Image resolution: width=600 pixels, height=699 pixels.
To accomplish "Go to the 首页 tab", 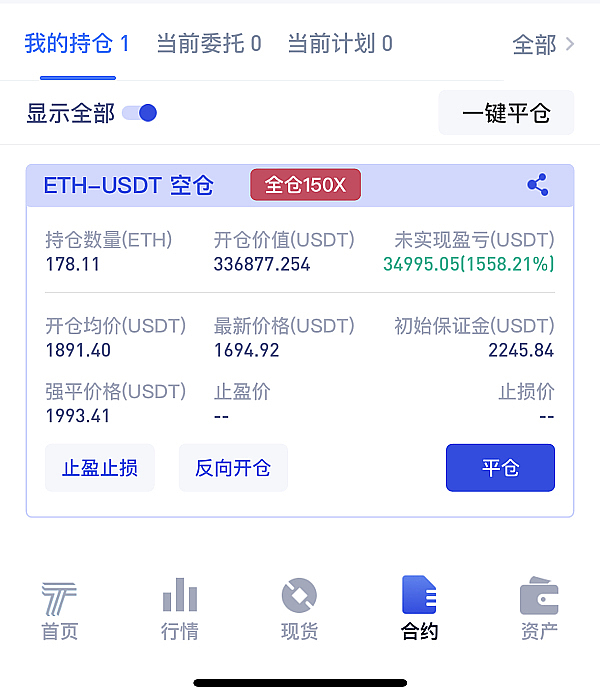I will pos(59,610).
